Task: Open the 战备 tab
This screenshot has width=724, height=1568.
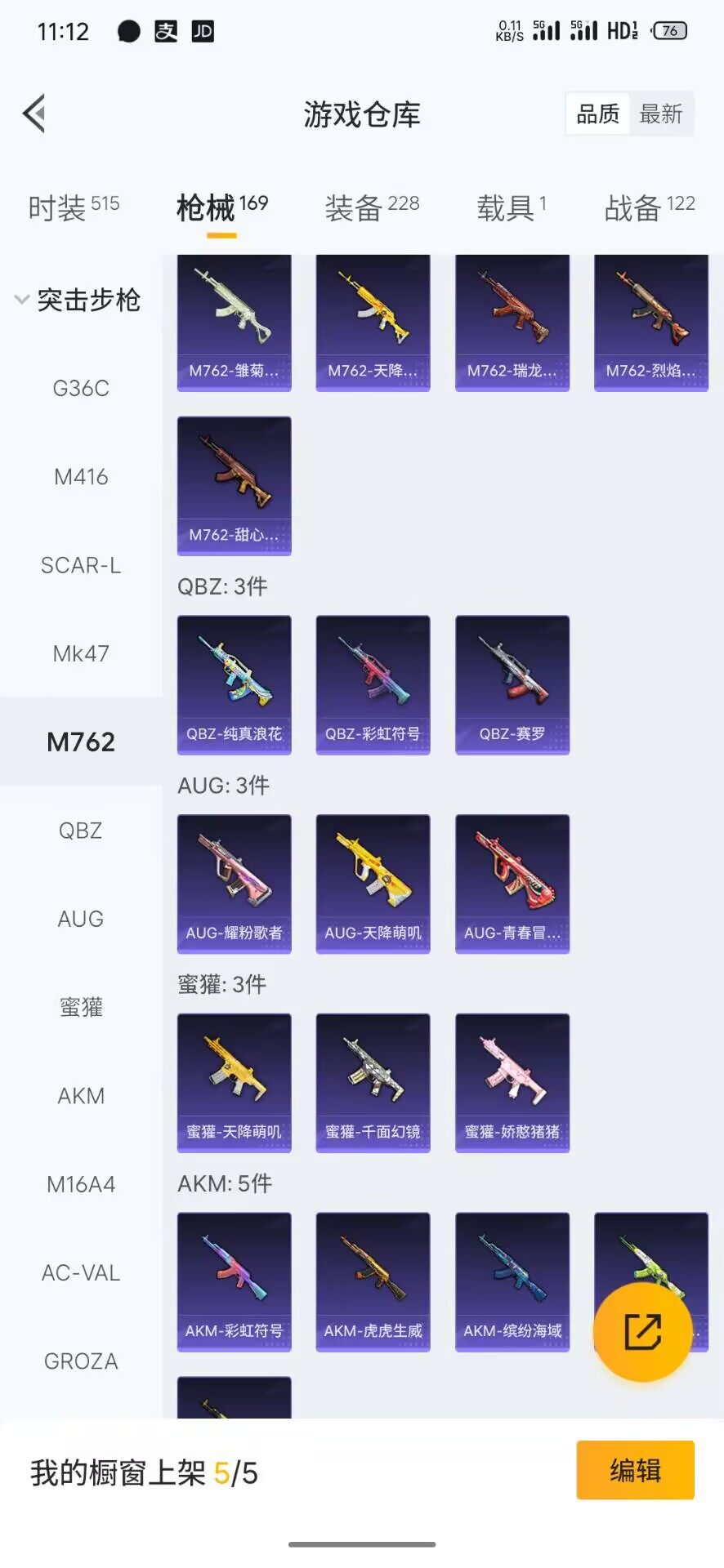Action: (649, 207)
